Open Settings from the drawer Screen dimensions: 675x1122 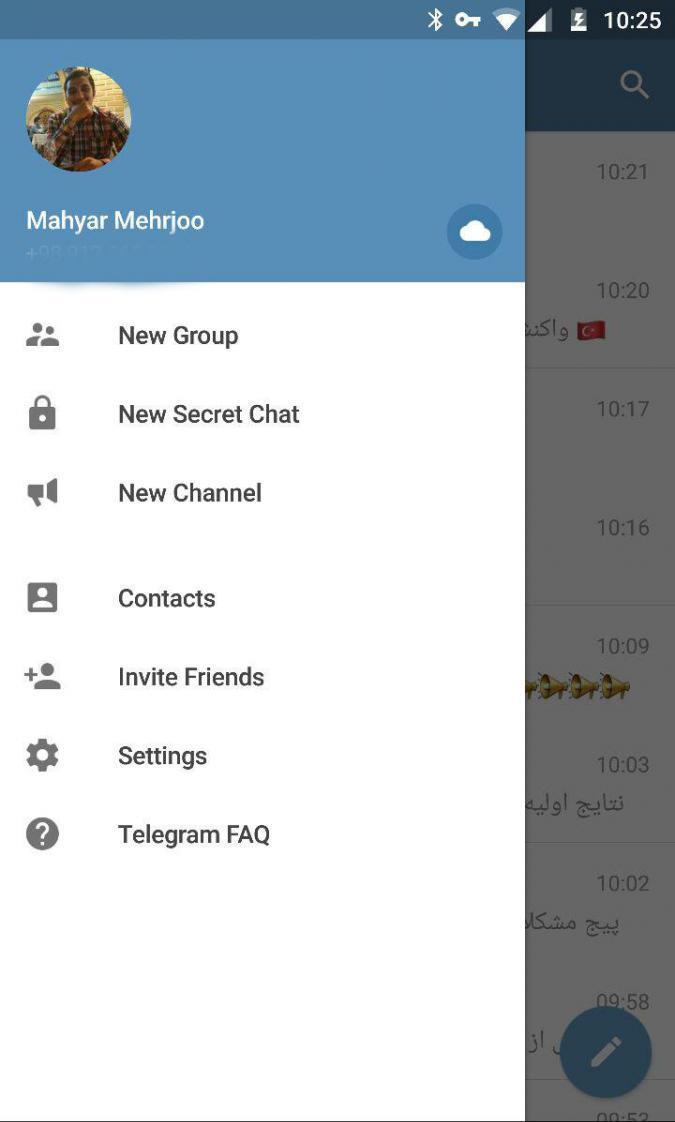coord(162,756)
